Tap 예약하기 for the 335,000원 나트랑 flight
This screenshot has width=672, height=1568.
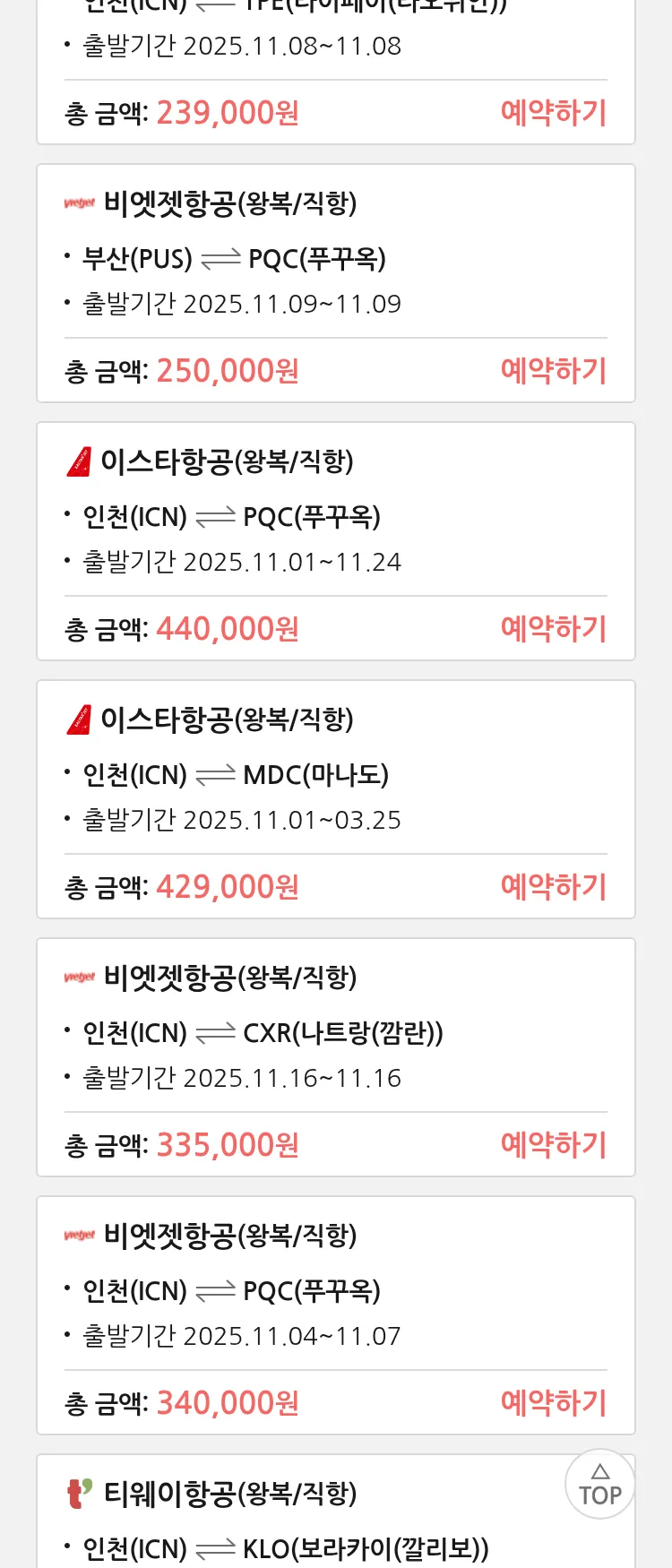point(553,1145)
